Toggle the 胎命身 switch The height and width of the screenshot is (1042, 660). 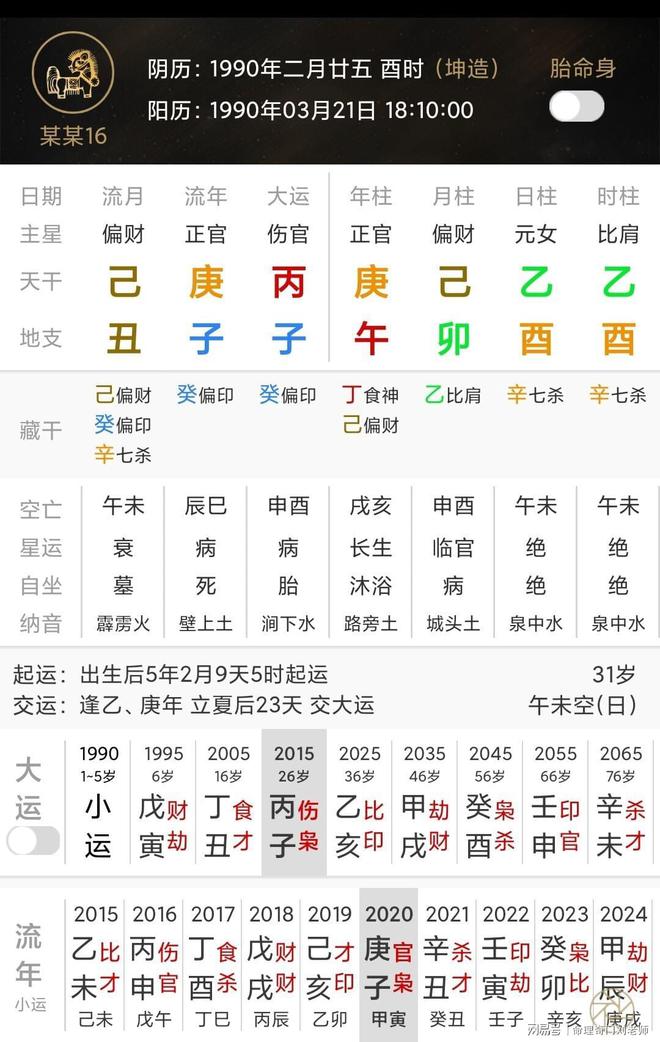[577, 106]
